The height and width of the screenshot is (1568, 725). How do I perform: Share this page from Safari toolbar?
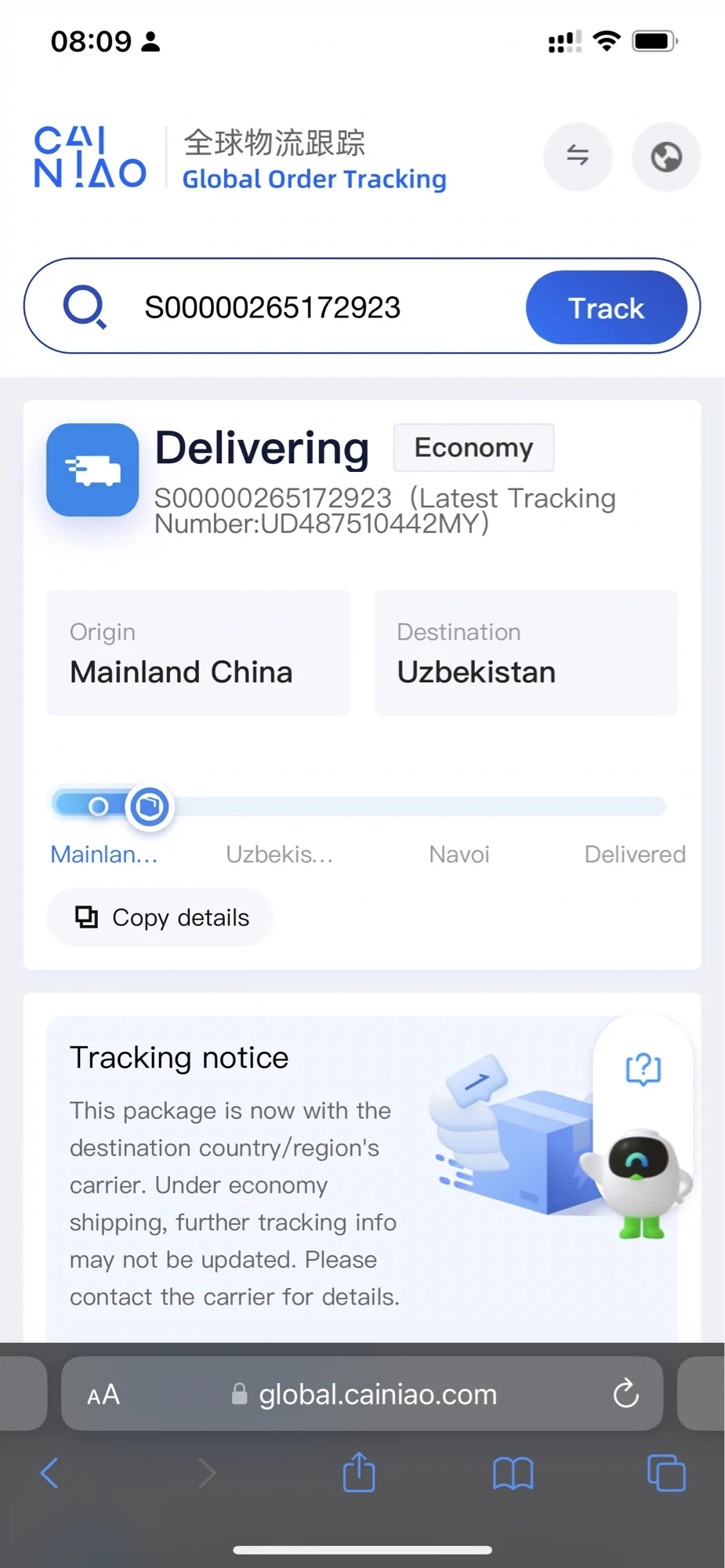tap(359, 1472)
